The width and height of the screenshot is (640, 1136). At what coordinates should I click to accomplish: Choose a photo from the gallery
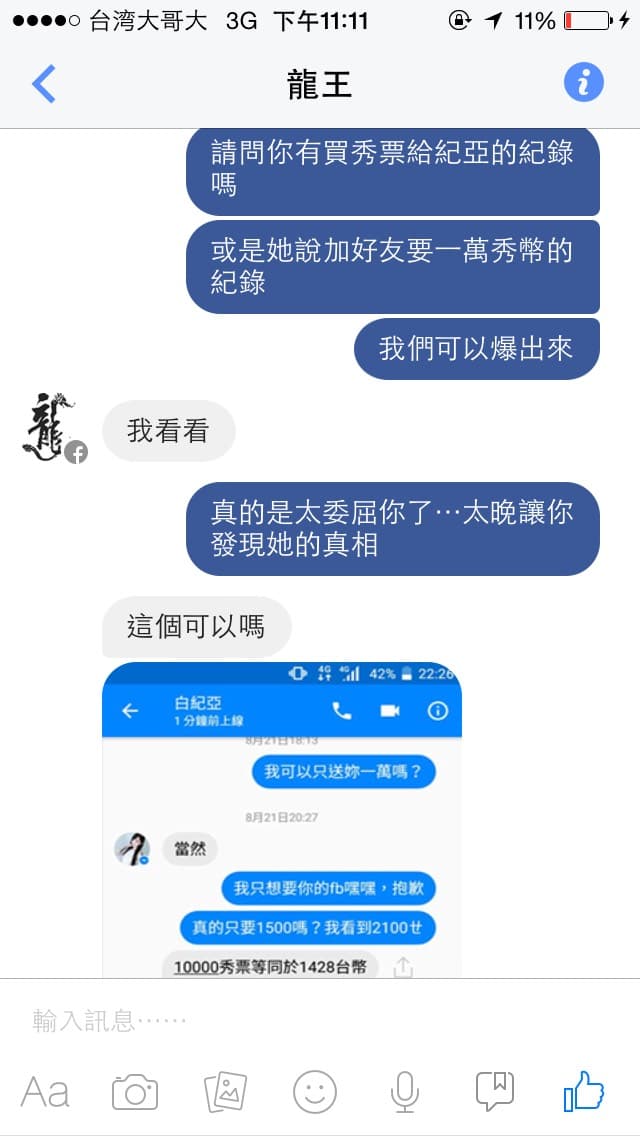coord(225,1091)
